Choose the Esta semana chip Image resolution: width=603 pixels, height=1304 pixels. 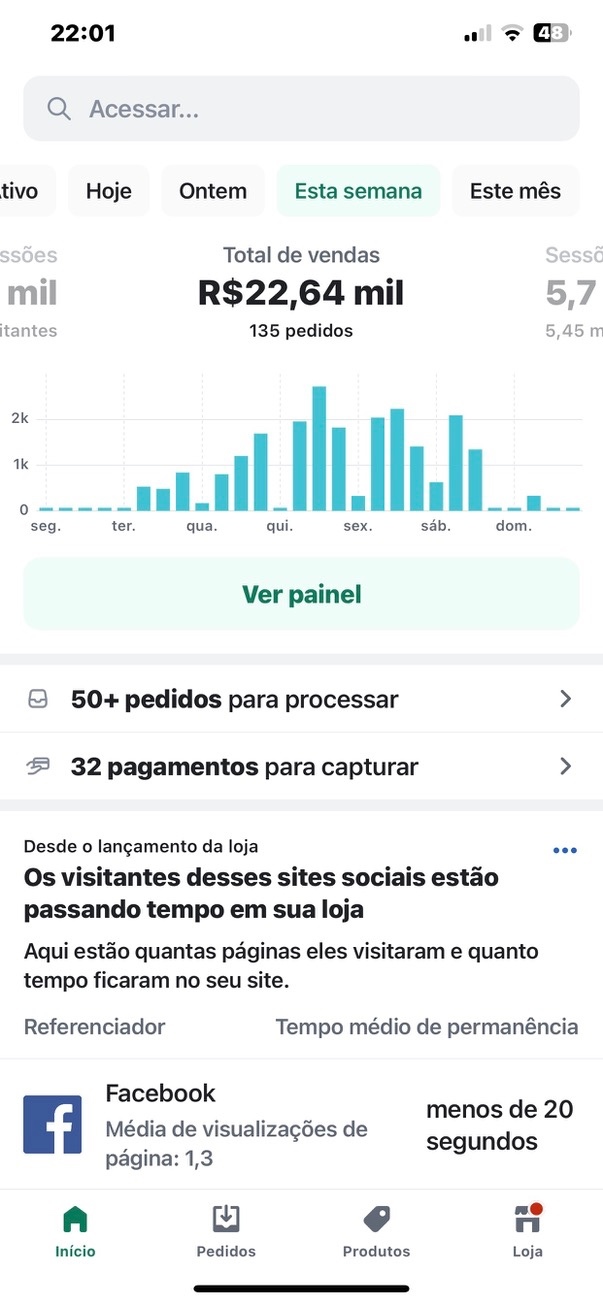[x=358, y=191]
